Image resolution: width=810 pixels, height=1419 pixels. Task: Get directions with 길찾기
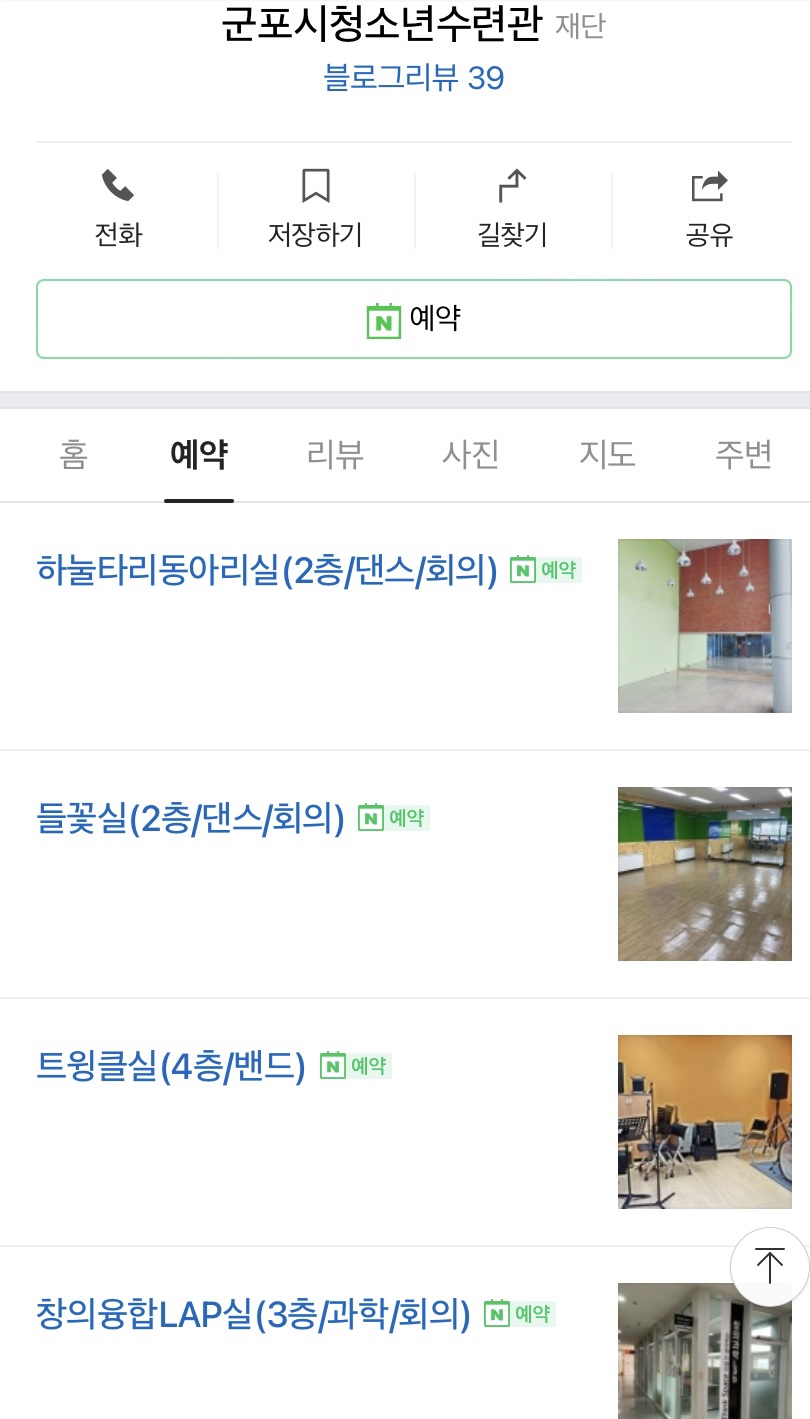pyautogui.click(x=512, y=208)
